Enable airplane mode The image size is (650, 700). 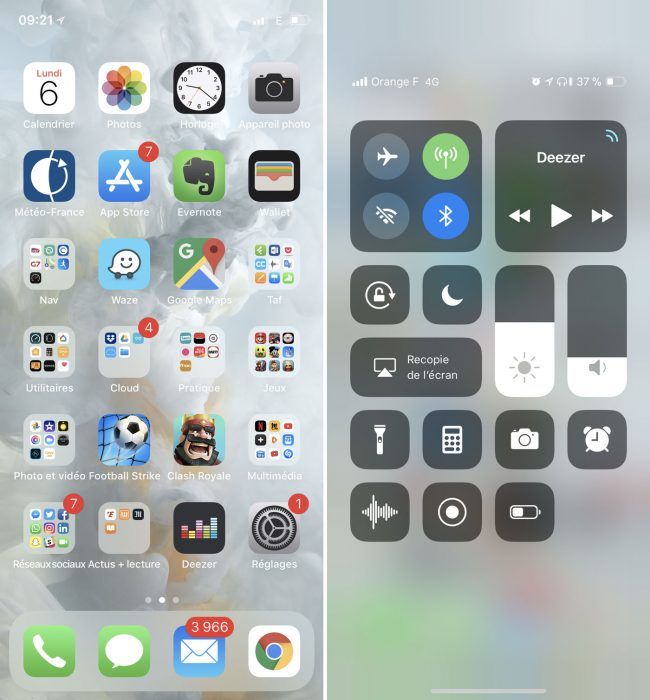[386, 156]
